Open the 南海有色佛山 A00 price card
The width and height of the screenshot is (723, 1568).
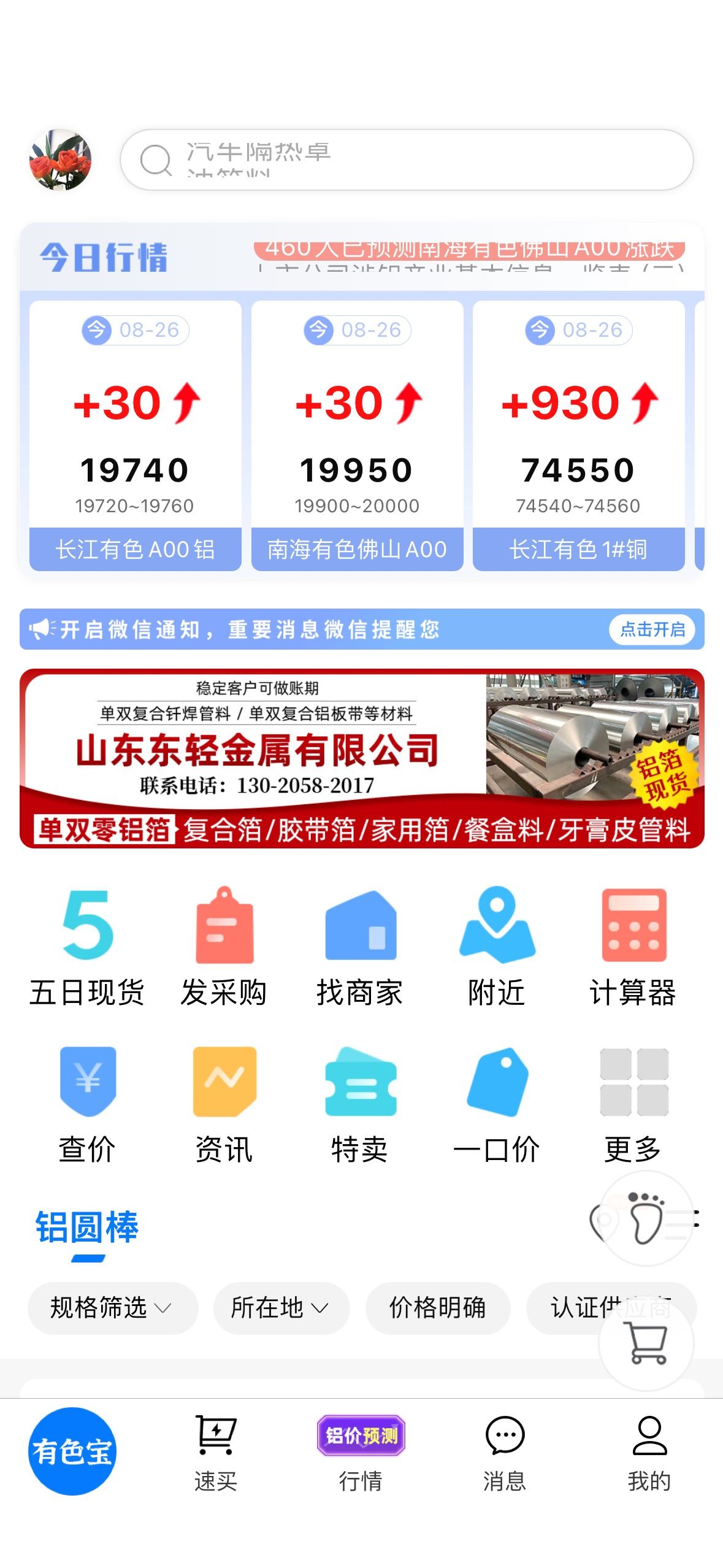point(357,436)
